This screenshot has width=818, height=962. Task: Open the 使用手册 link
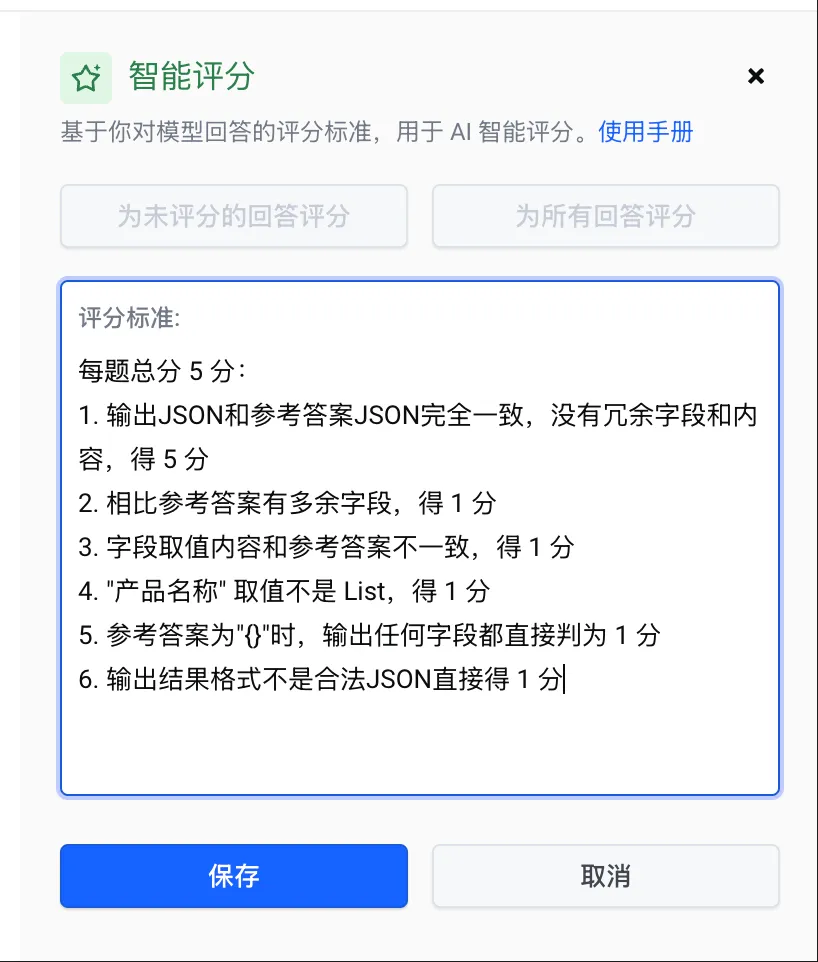pos(645,131)
